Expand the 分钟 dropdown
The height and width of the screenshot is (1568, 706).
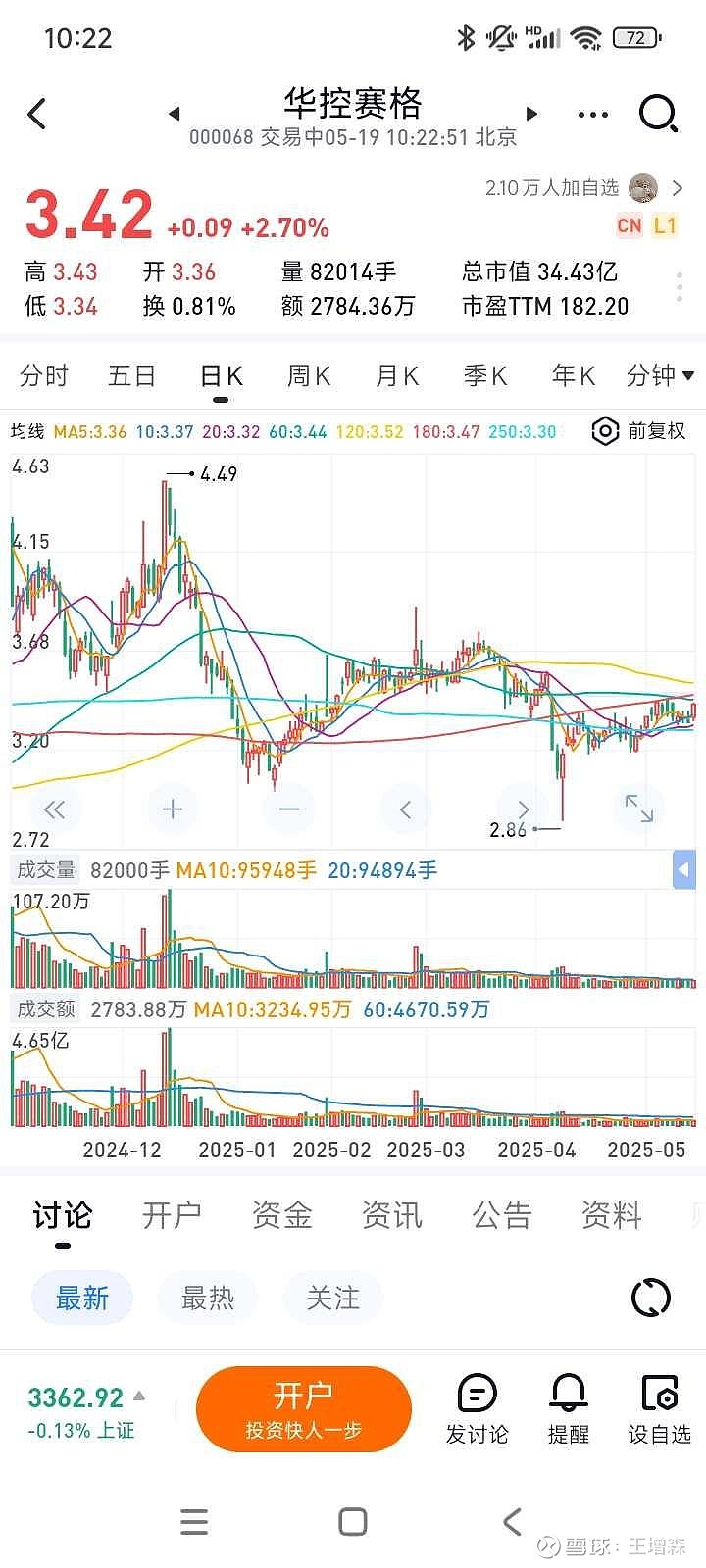tap(660, 375)
